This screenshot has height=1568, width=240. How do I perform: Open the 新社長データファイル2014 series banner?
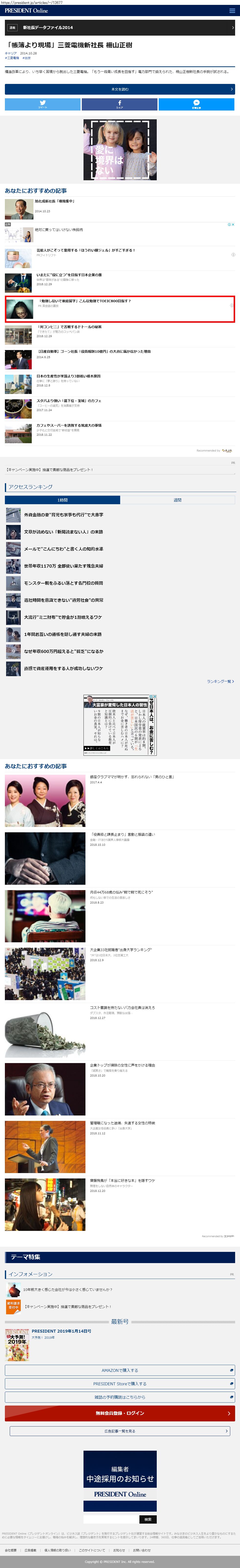click(x=120, y=27)
